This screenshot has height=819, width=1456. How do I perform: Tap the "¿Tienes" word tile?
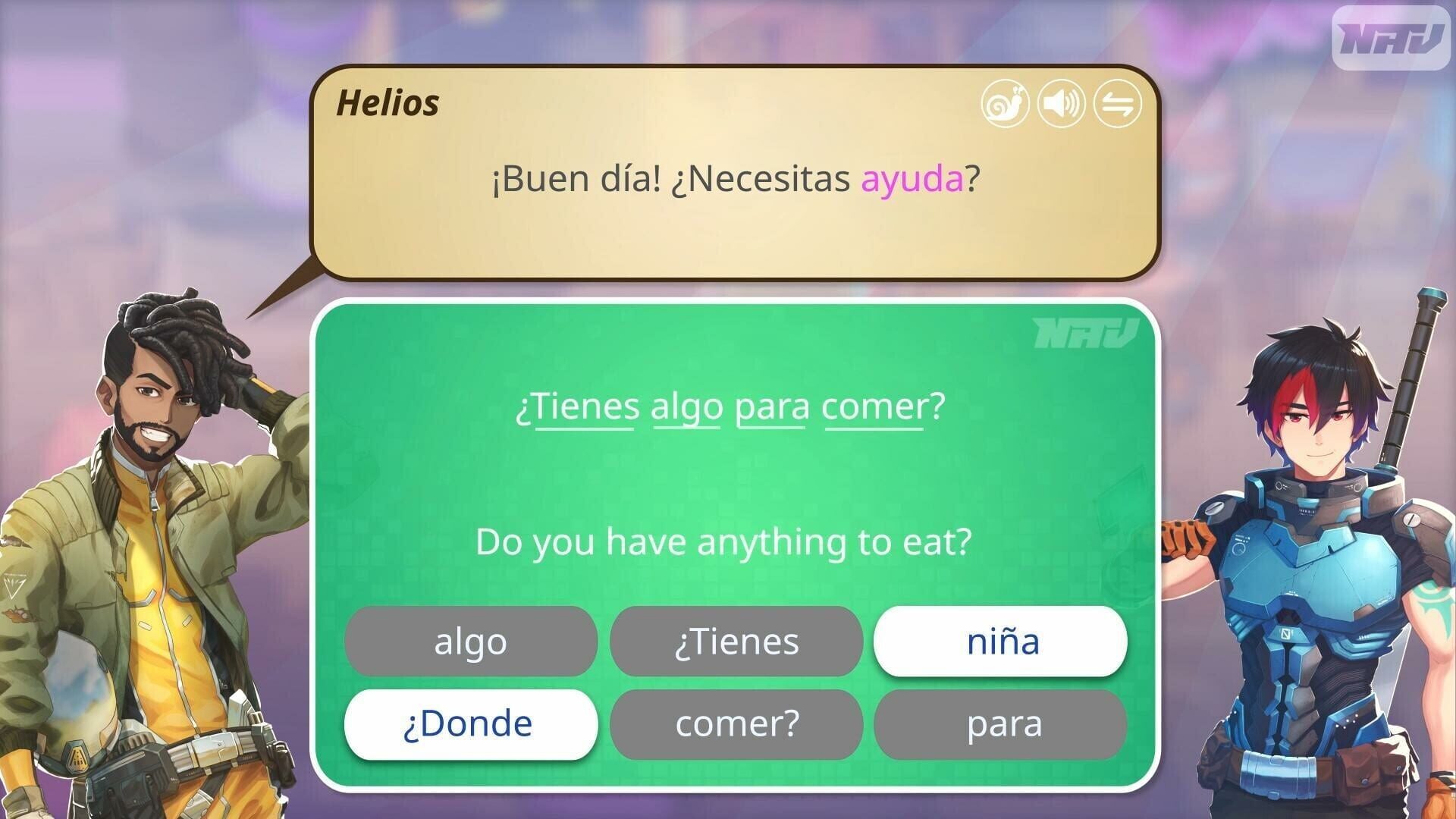[736, 642]
